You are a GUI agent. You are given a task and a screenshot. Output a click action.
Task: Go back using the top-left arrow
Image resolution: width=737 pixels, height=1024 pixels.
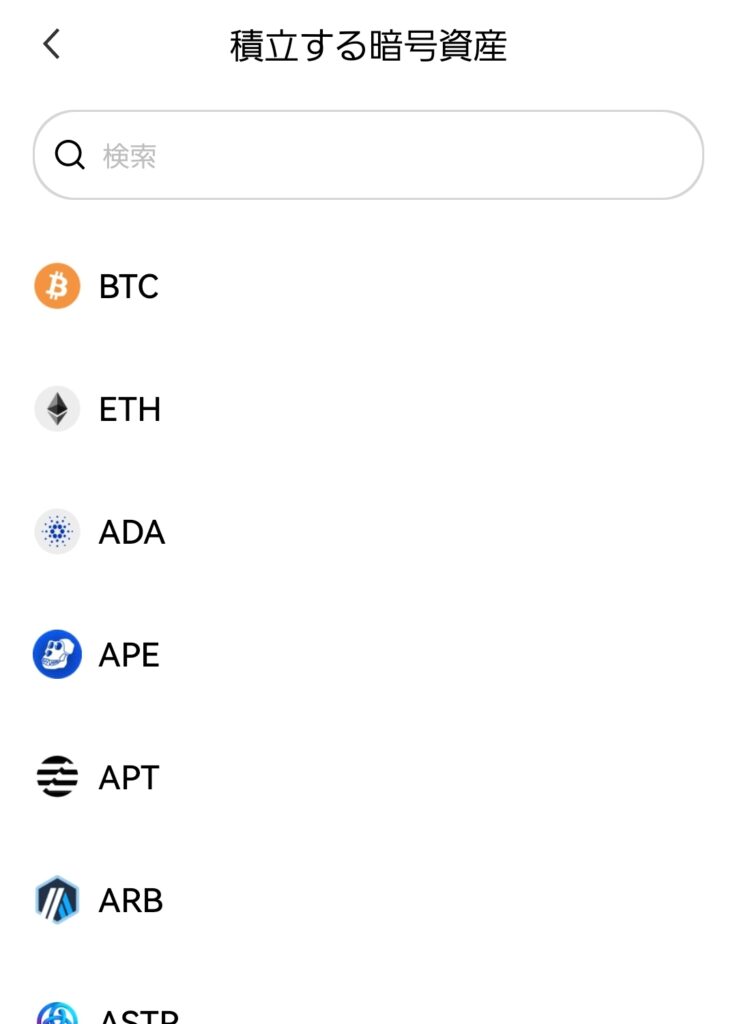tap(52, 44)
